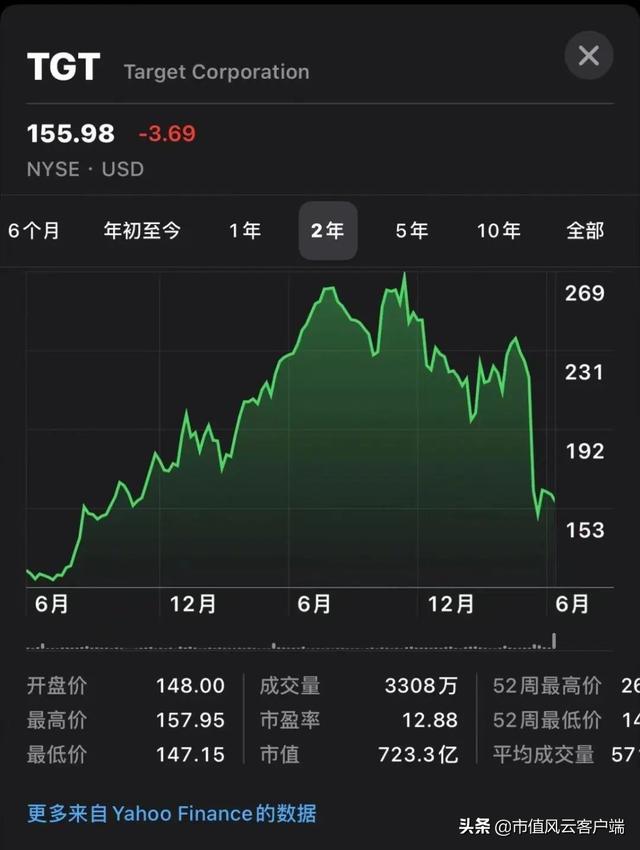View the 10年 price history
The width and height of the screenshot is (640, 850).
click(498, 231)
